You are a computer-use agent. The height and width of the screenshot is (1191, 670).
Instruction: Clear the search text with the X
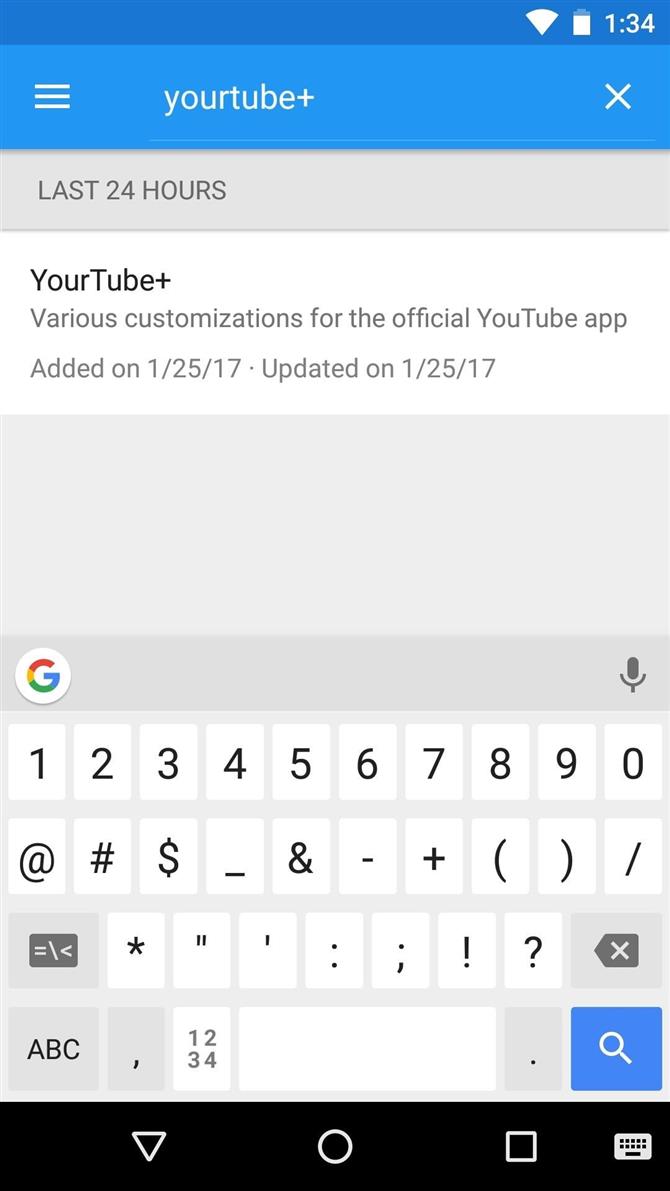click(x=618, y=96)
